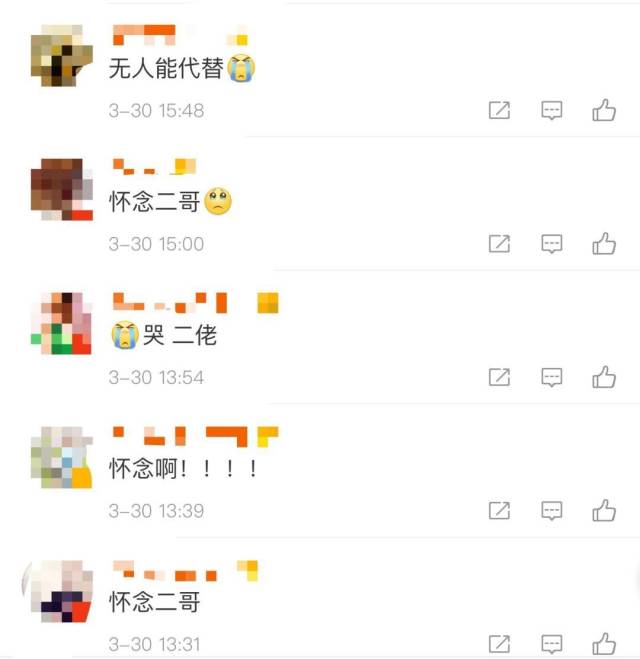Screen dimensions: 640x659
Task: Share the comment 怀念啊！！！！
Action: (499, 510)
